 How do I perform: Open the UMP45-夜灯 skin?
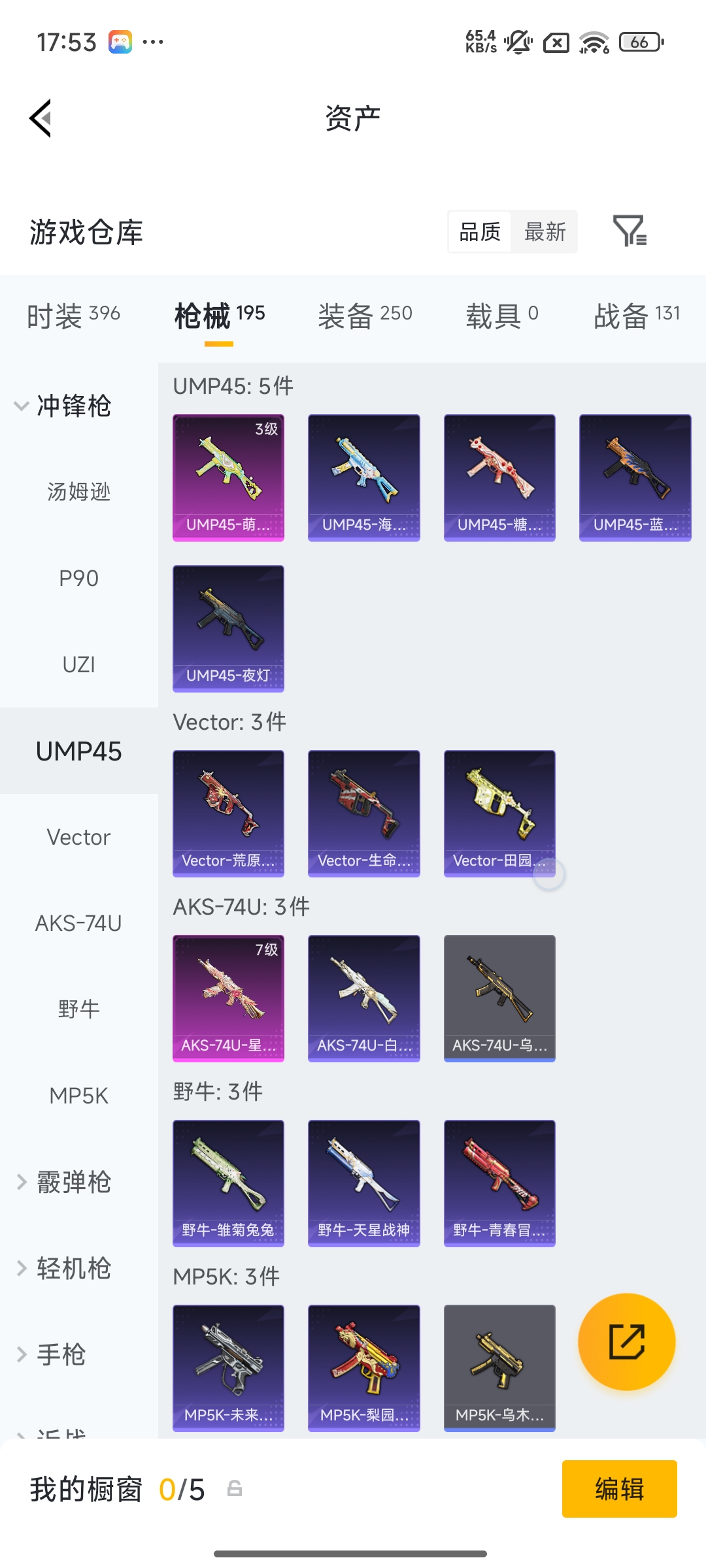point(228,628)
